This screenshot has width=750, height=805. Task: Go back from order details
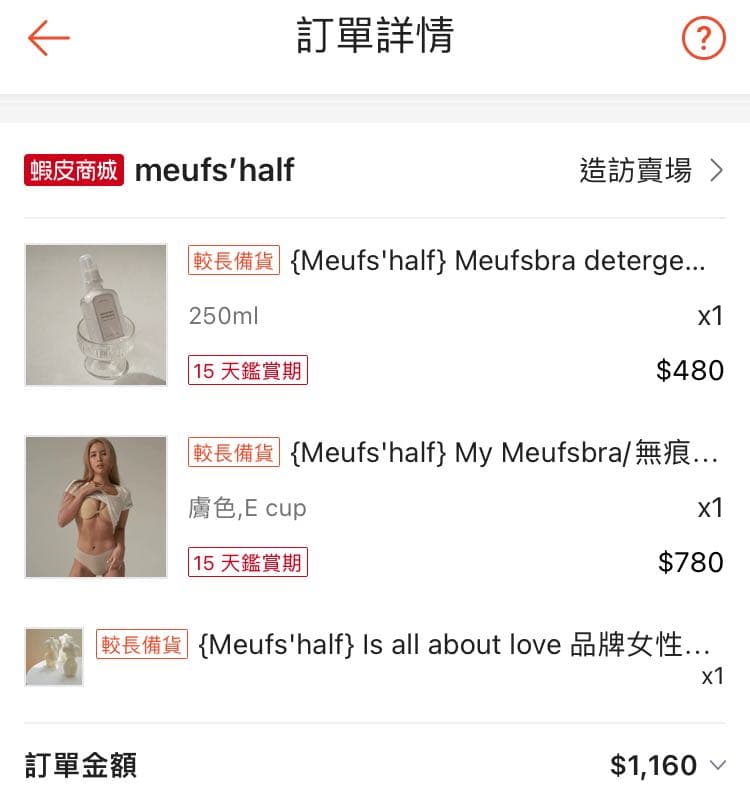(x=48, y=38)
